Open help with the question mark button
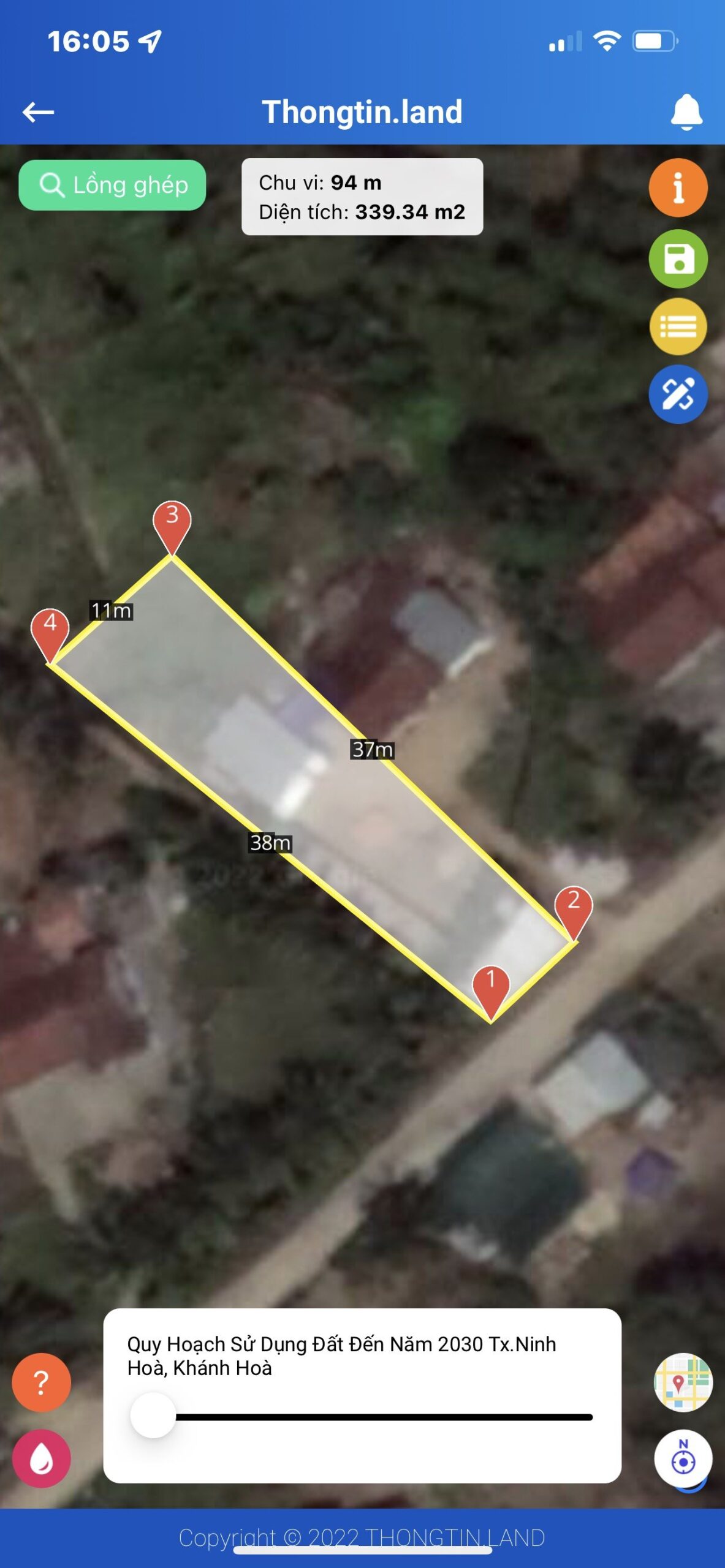This screenshot has height=1568, width=725. click(x=41, y=1382)
